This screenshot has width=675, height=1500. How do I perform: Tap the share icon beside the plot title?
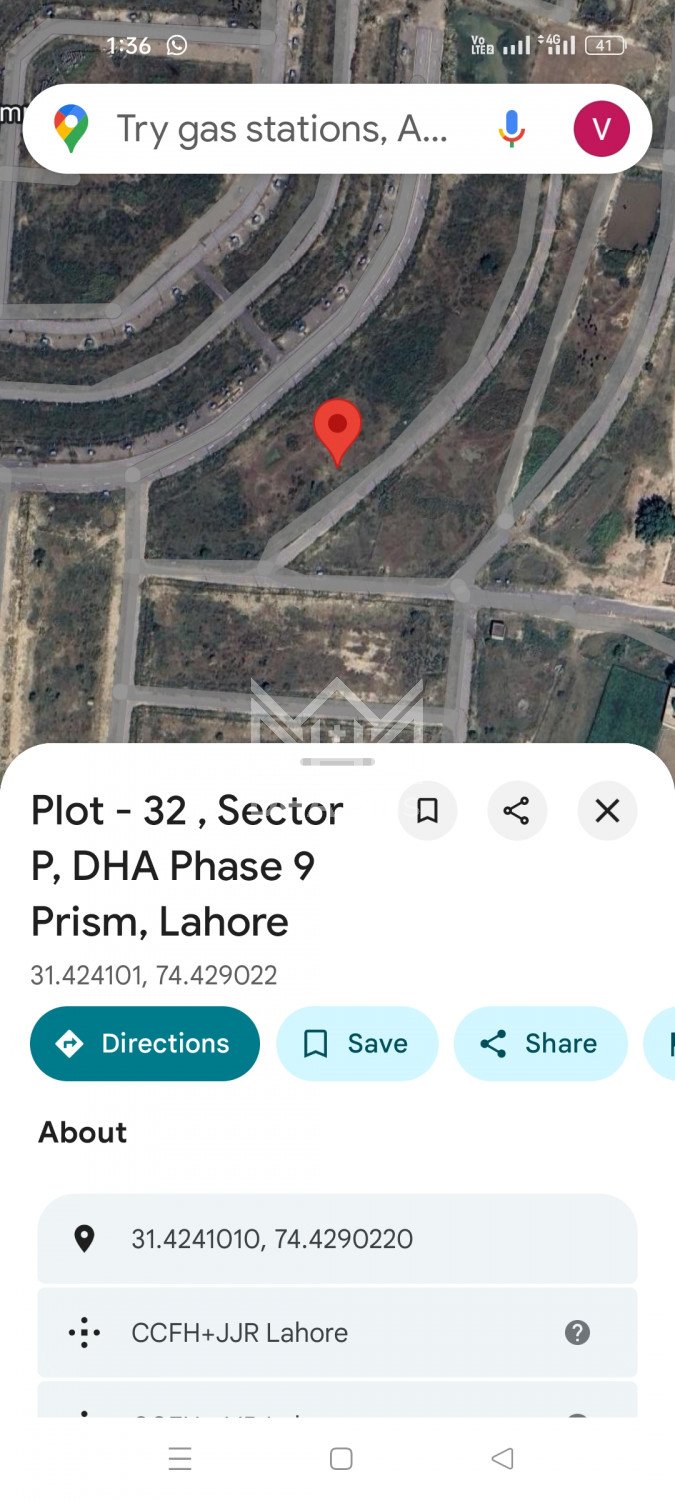tap(517, 811)
